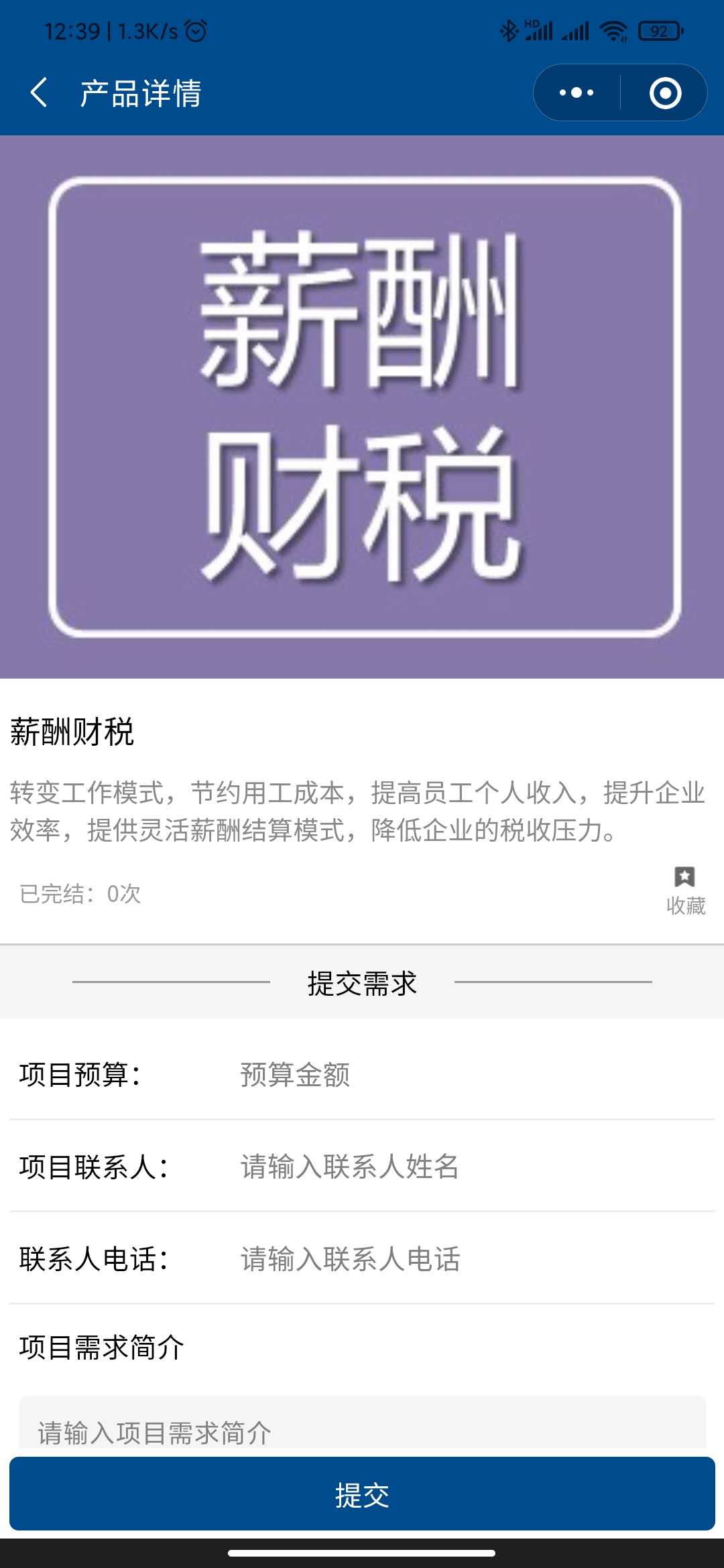Open the mini program more-options menu

[x=577, y=92]
